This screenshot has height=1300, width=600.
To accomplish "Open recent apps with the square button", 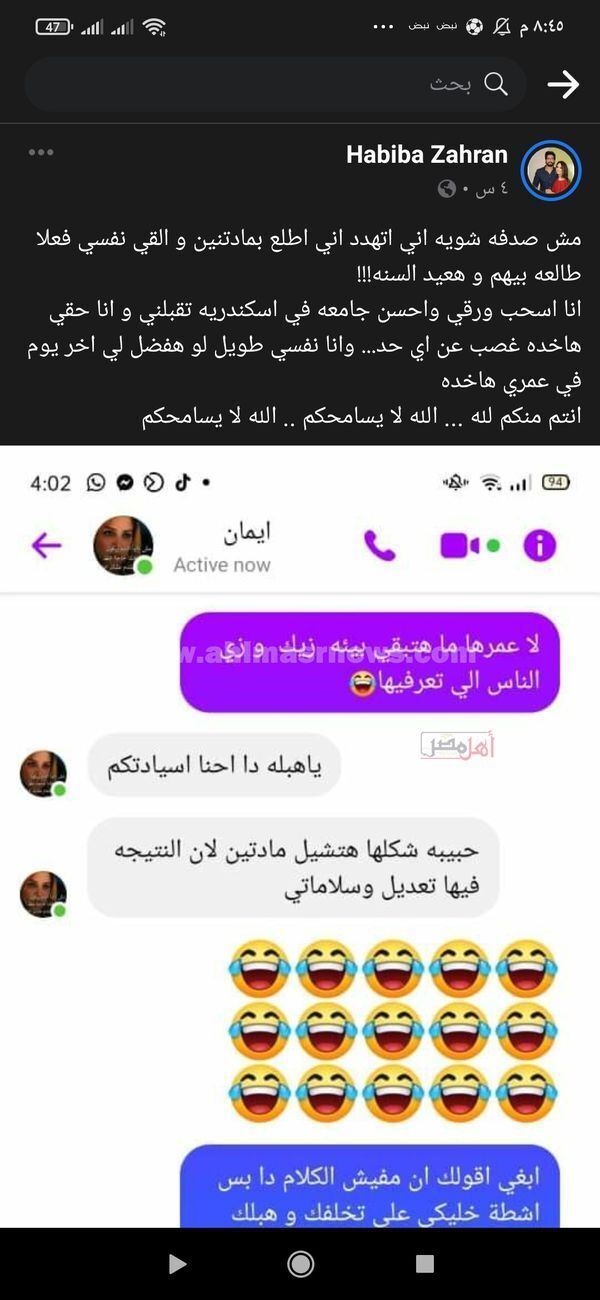I will (425, 1264).
